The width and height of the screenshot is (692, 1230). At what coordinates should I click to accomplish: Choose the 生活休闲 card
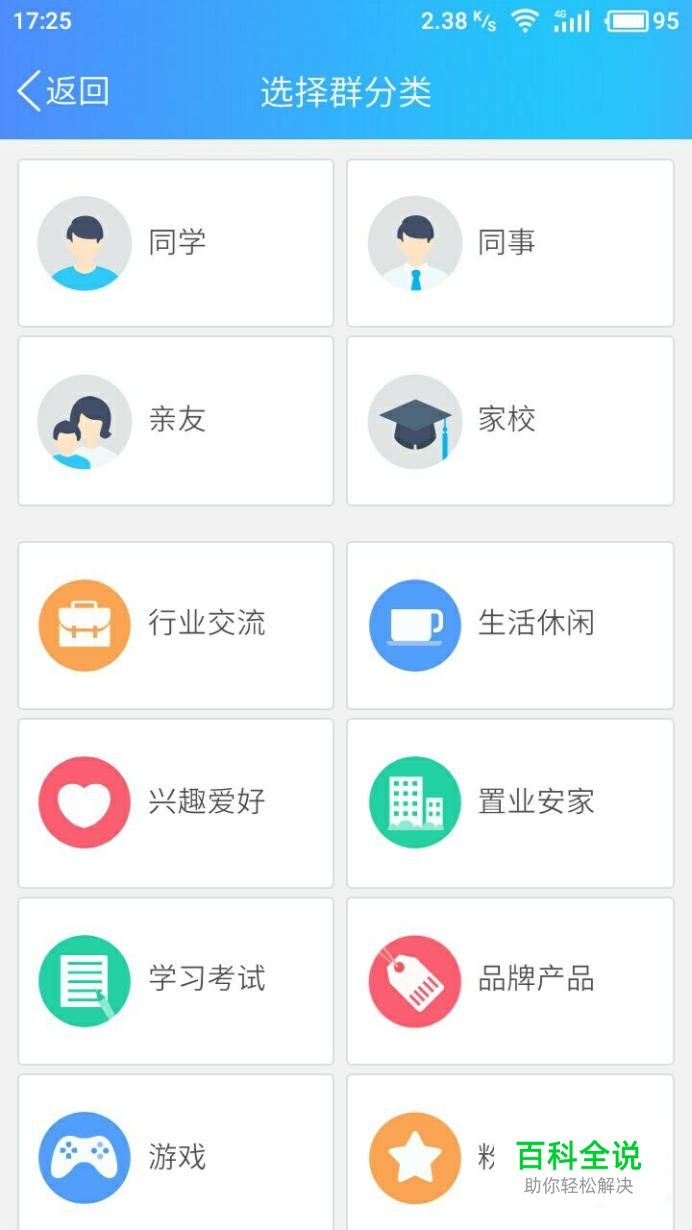tap(510, 625)
